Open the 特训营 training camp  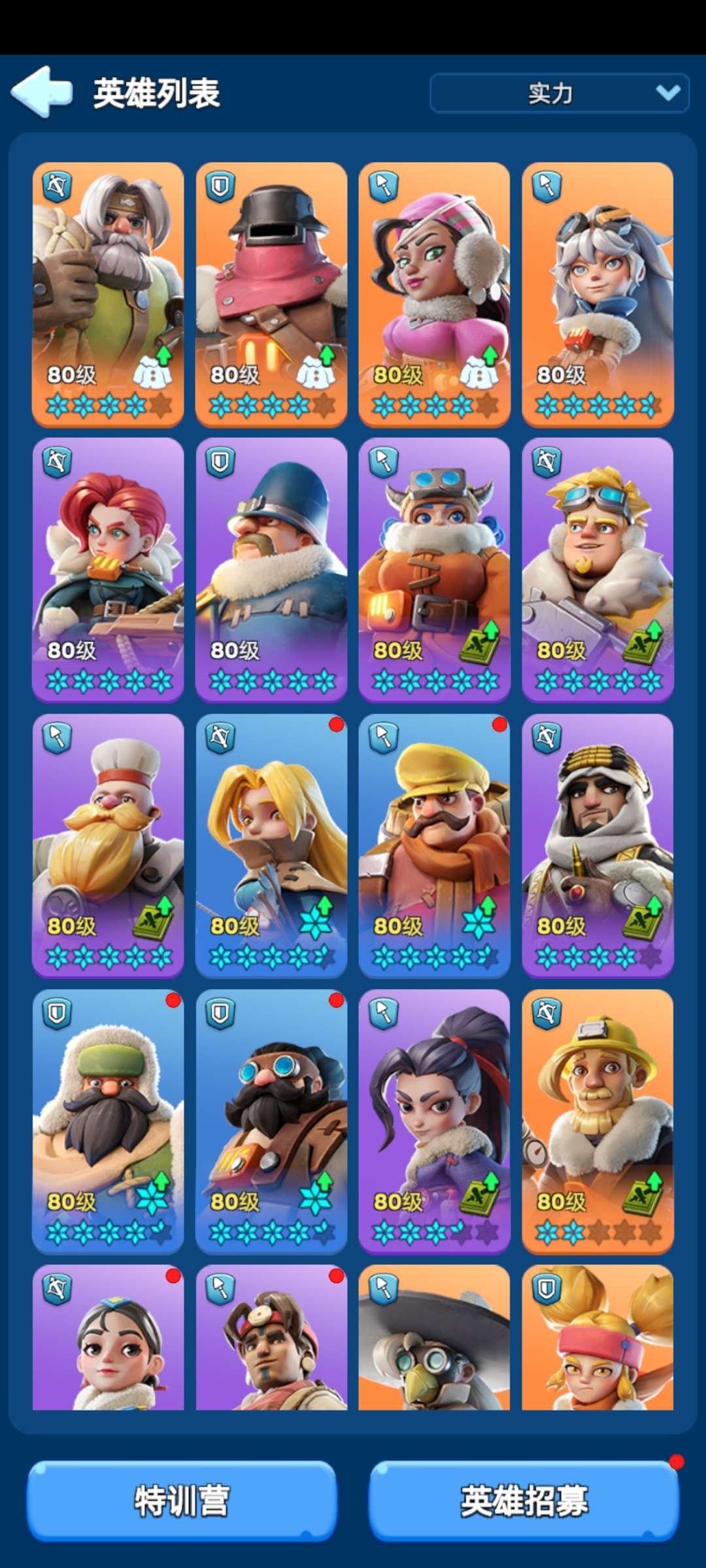tap(182, 1500)
